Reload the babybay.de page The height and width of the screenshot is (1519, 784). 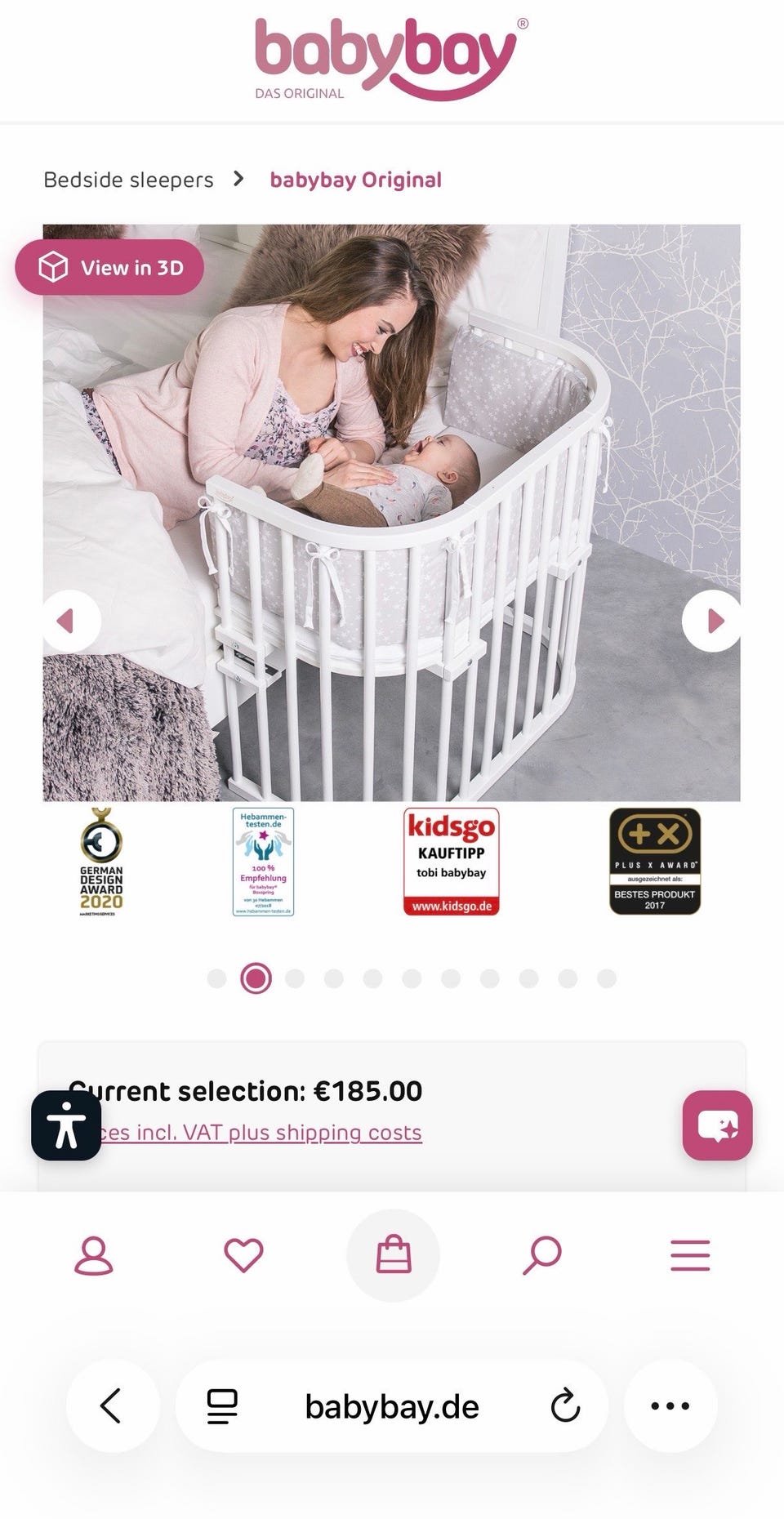[x=565, y=1405]
